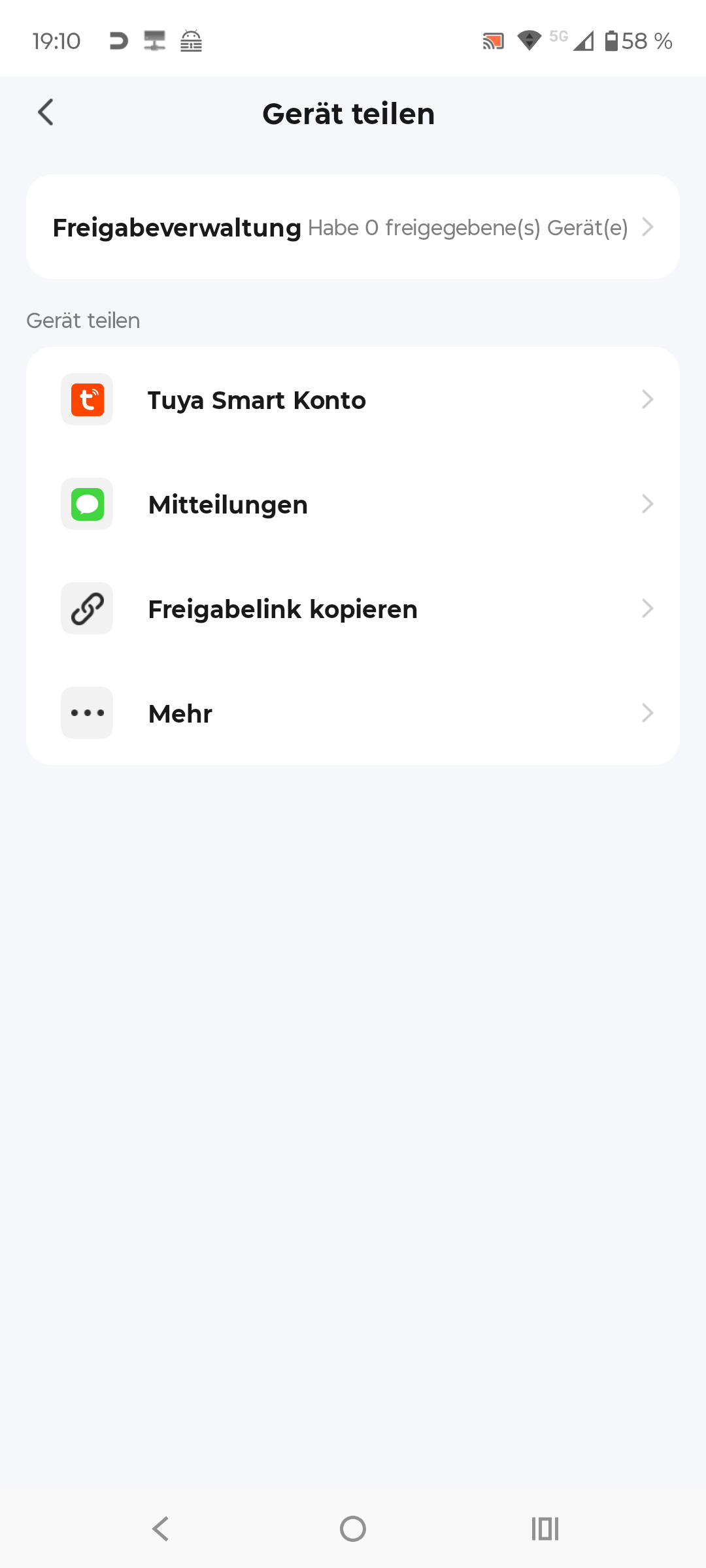
Task: Open system recent apps
Action: click(x=545, y=1529)
